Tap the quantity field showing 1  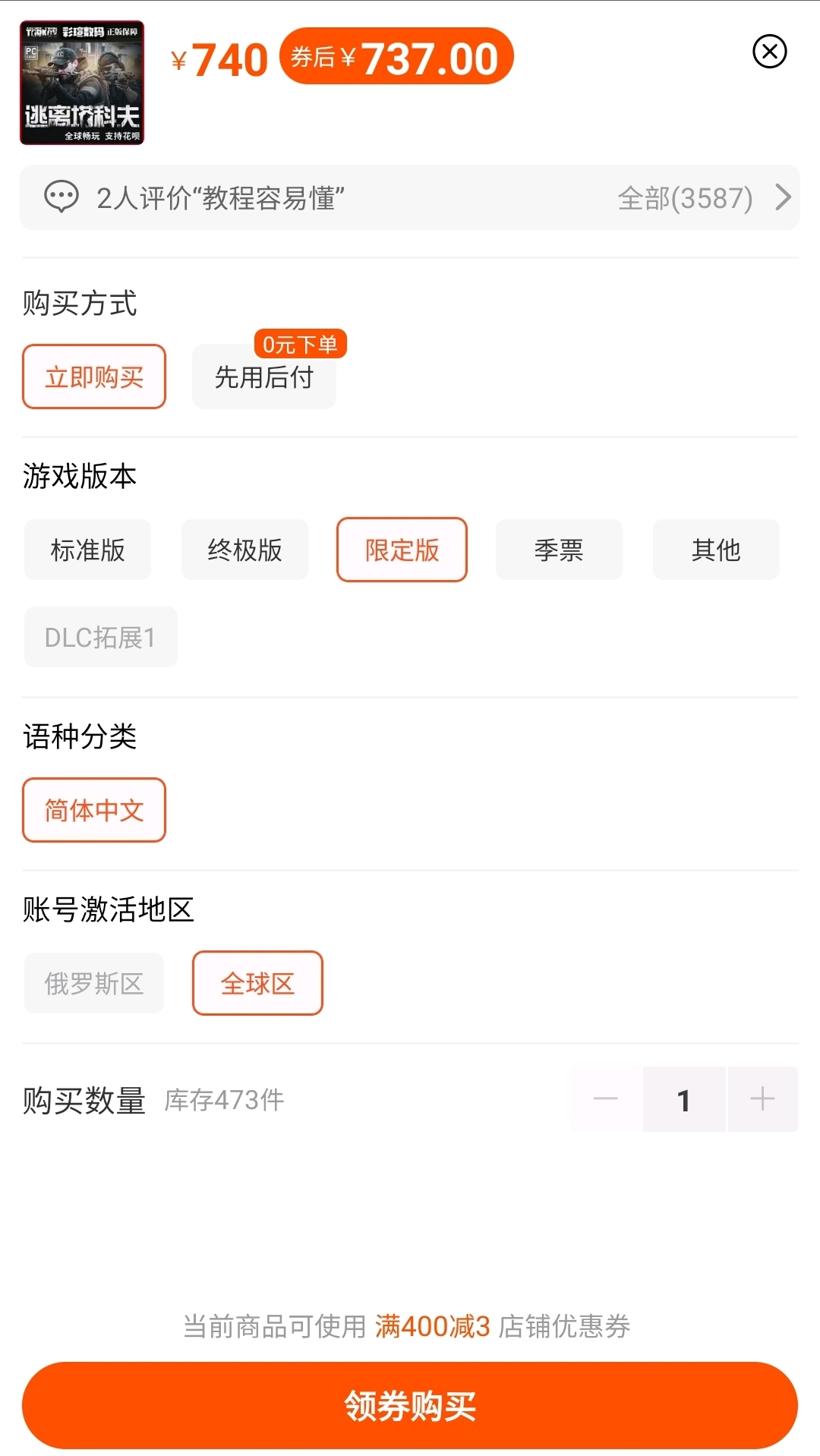click(x=684, y=1099)
